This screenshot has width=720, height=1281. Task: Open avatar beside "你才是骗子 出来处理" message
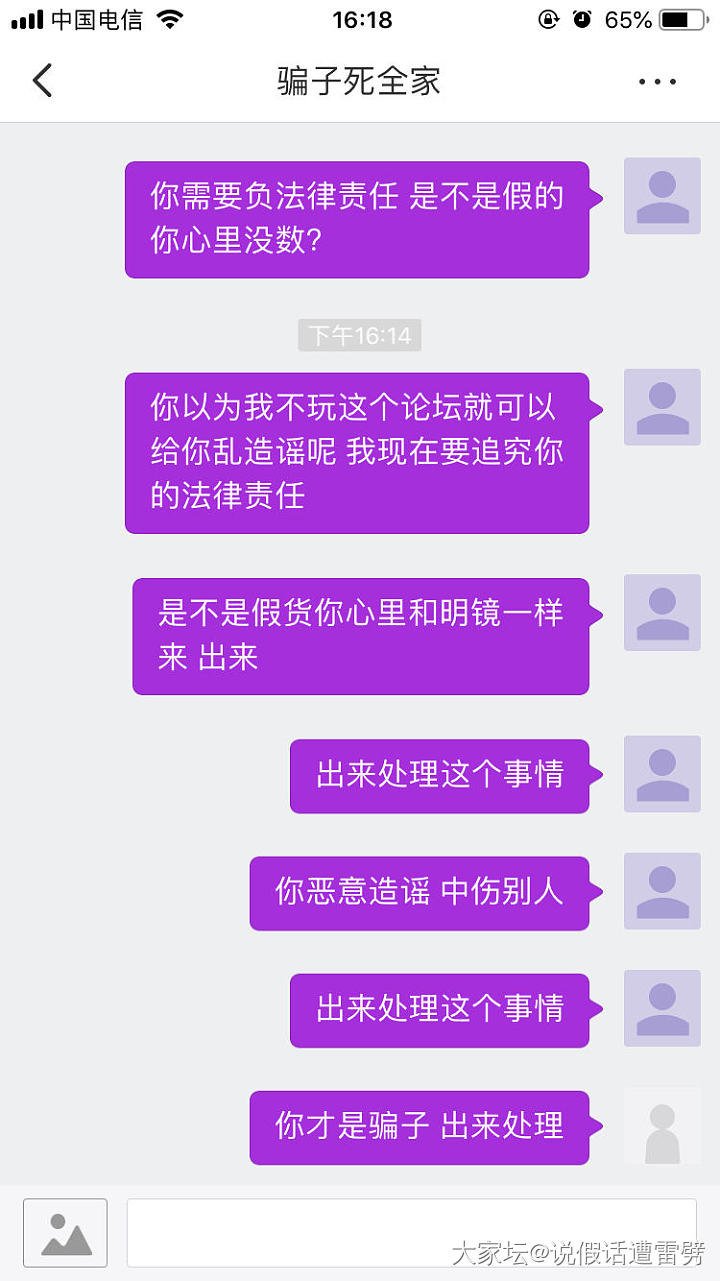[x=662, y=1127]
